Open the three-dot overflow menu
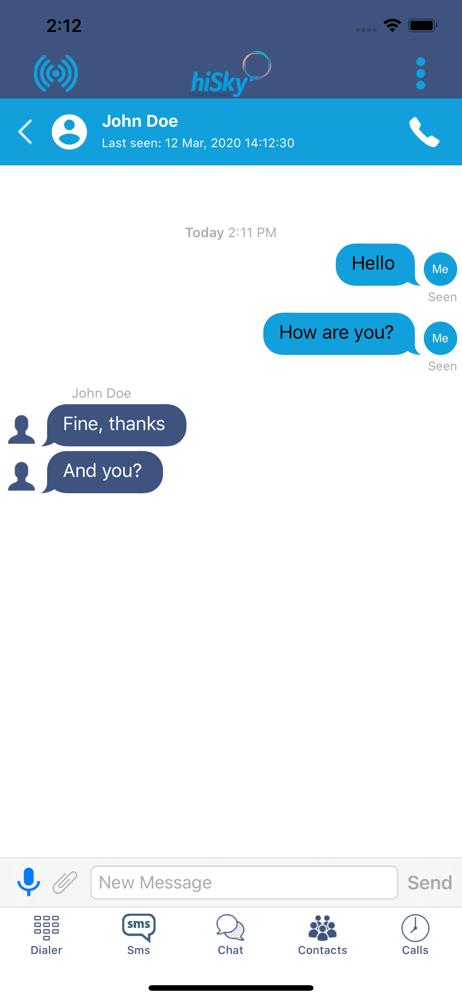Viewport: 462px width, 1000px height. 420,73
